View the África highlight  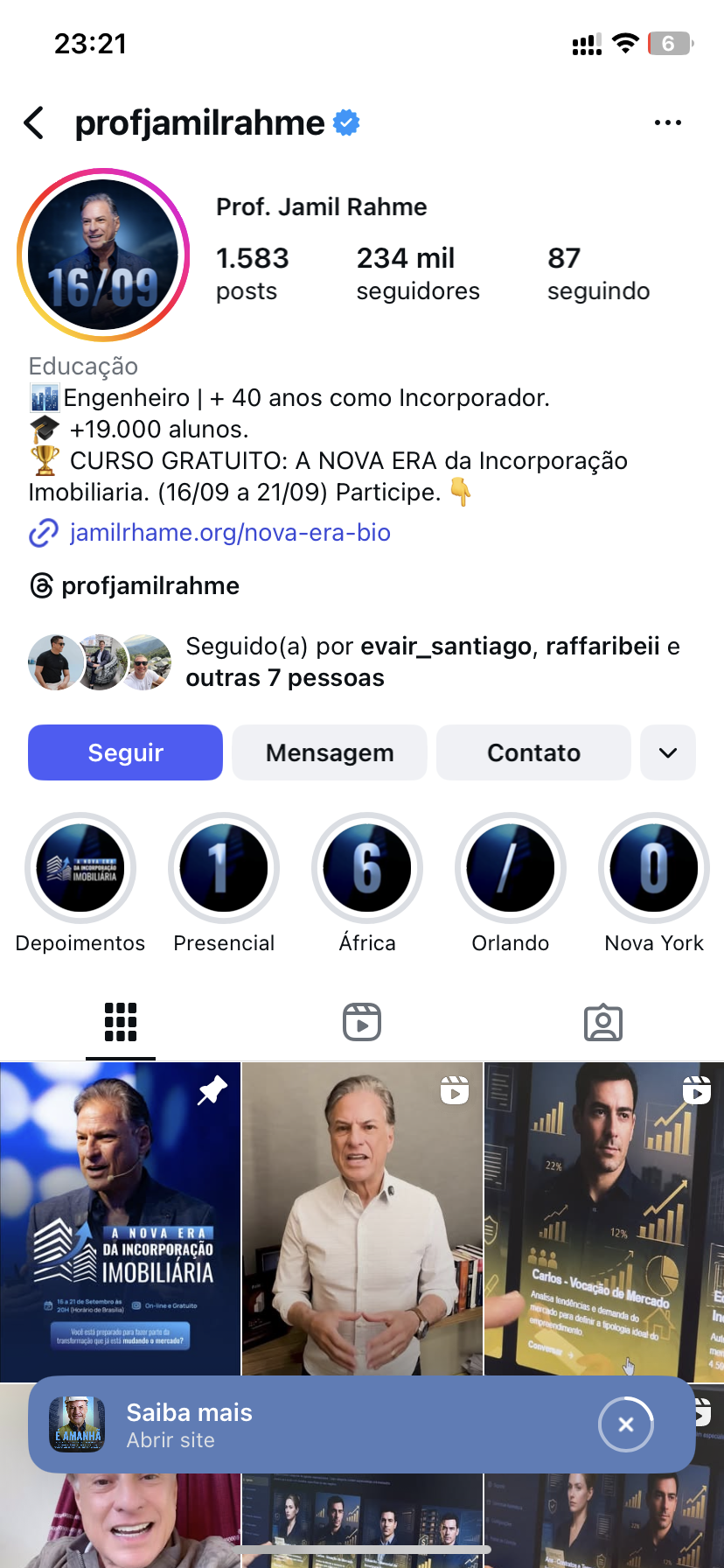point(367,868)
